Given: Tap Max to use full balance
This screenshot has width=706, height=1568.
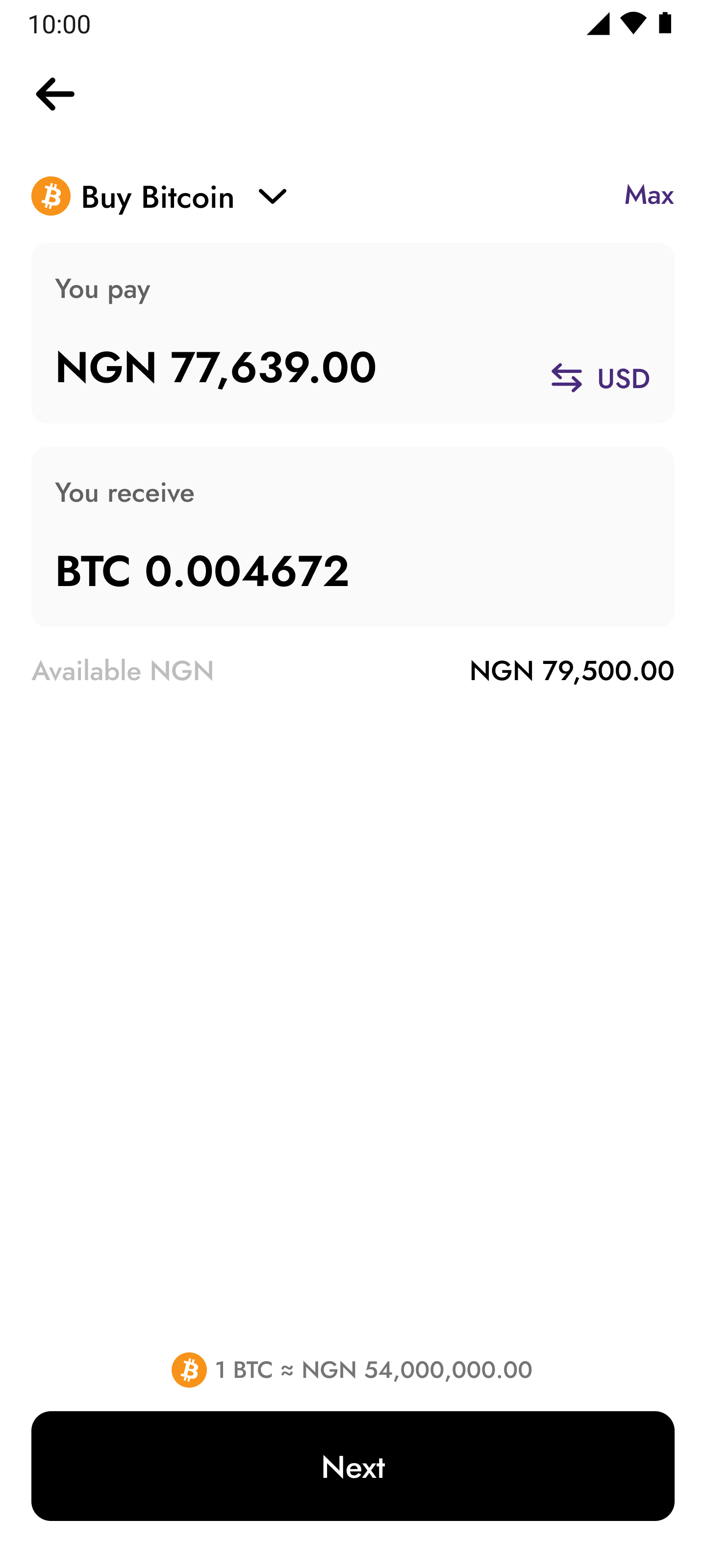Looking at the screenshot, I should click(649, 196).
